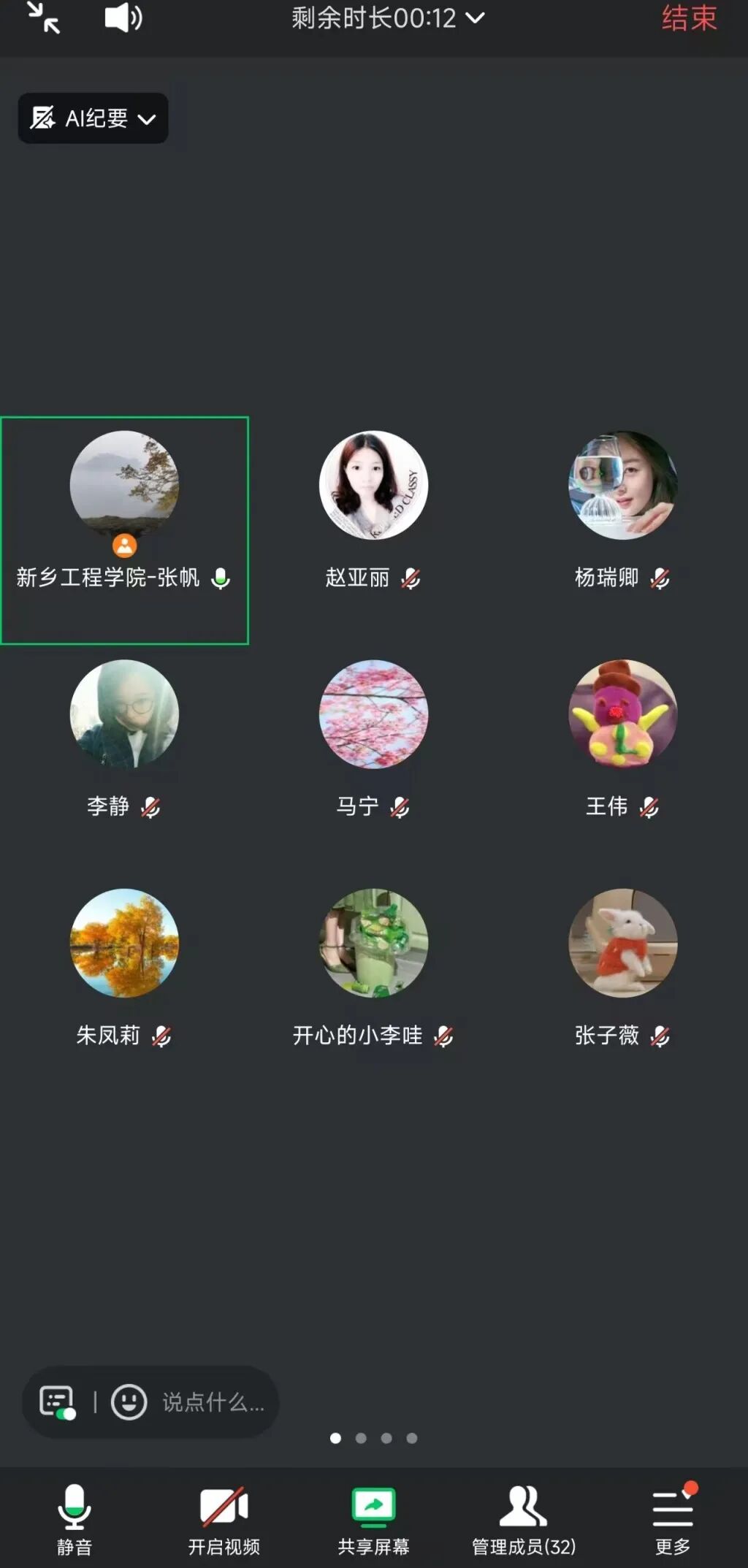The width and height of the screenshot is (748, 1568).
Task: Open the chat messages icon
Action: (x=58, y=1401)
